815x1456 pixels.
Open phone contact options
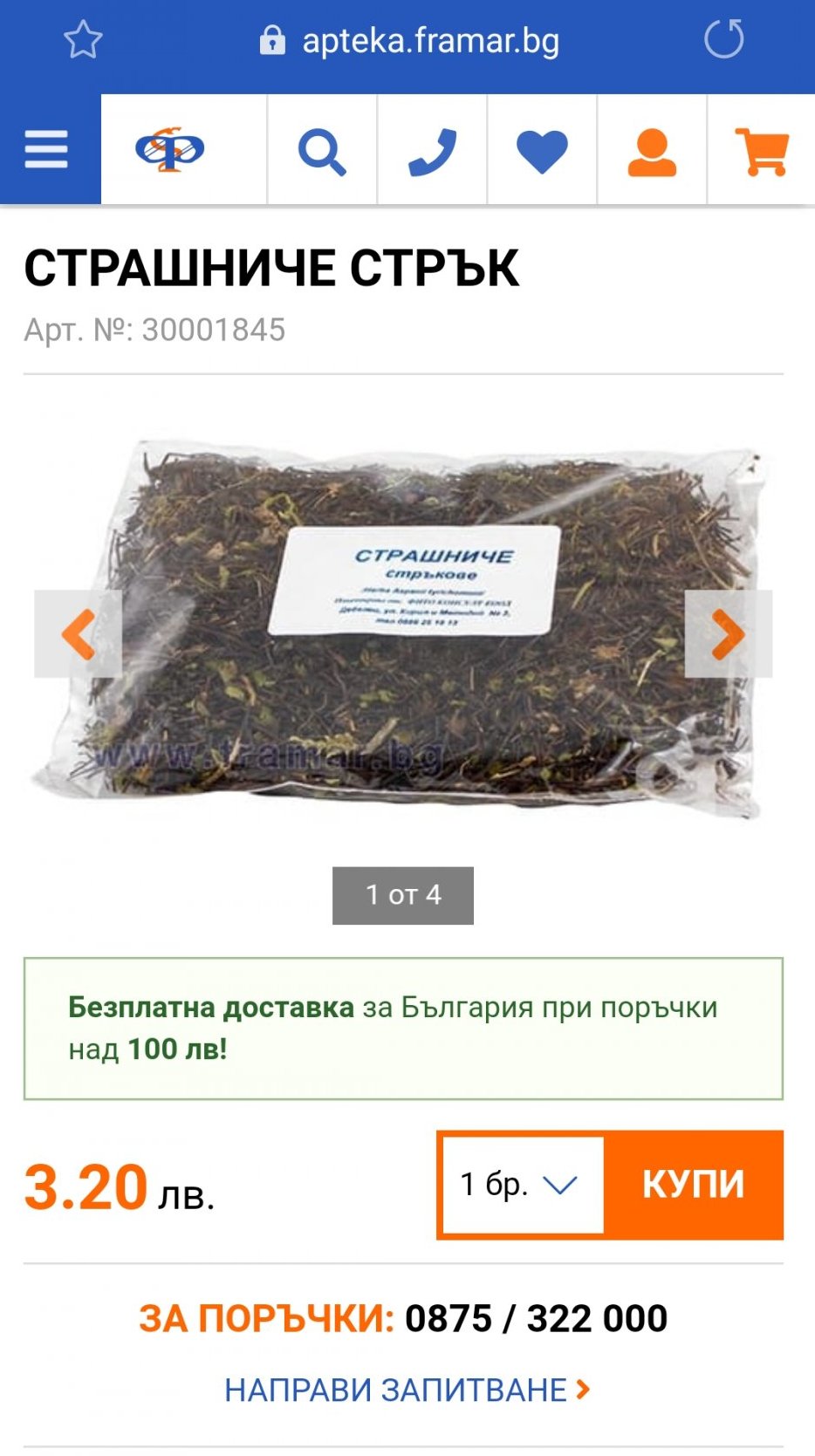(432, 151)
